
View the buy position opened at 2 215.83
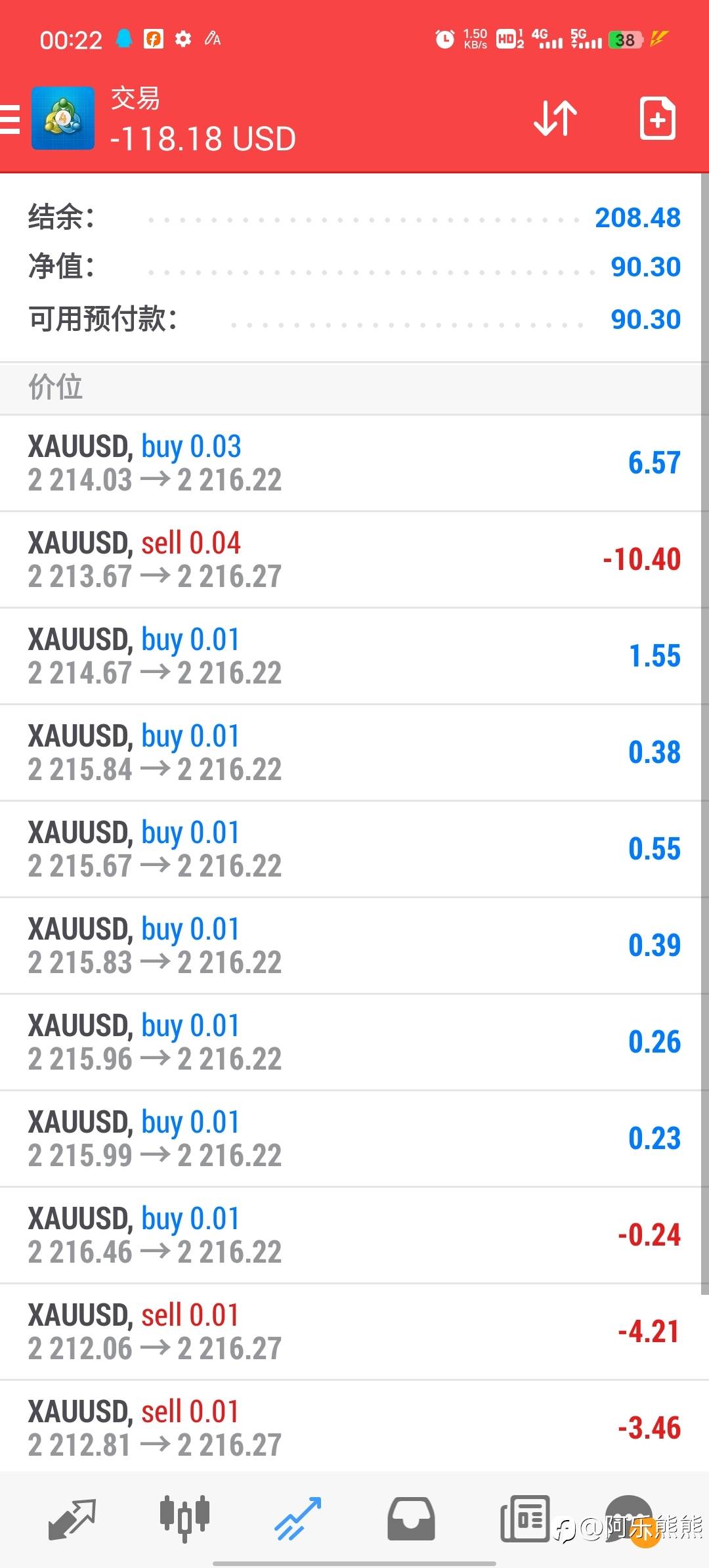pyautogui.click(x=354, y=946)
